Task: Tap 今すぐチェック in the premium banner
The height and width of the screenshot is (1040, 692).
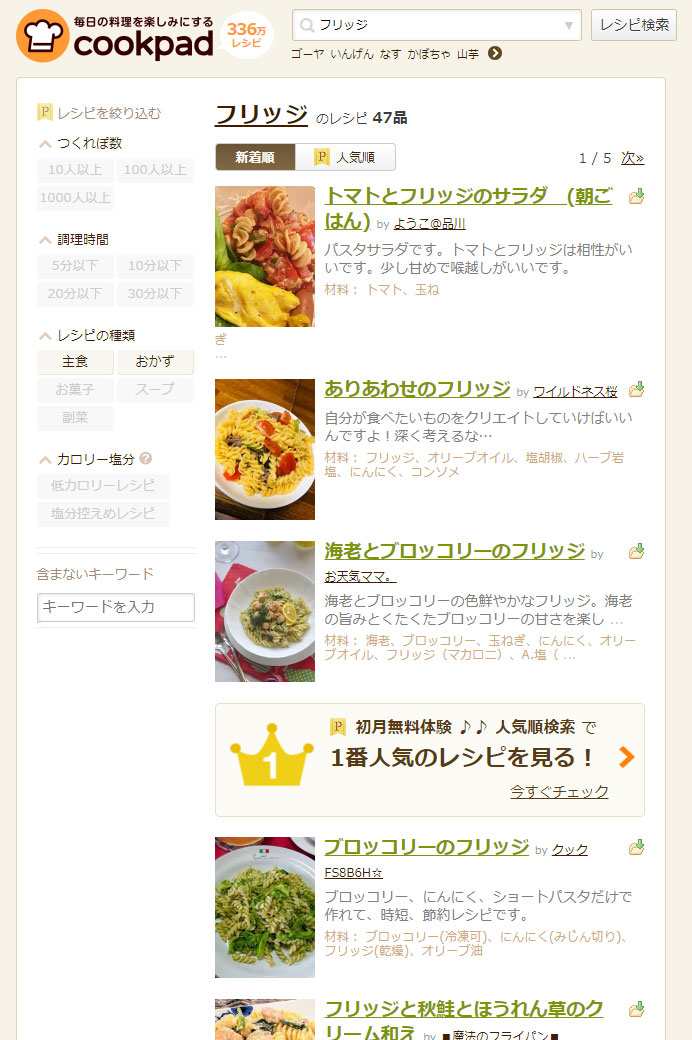Action: coord(559,791)
